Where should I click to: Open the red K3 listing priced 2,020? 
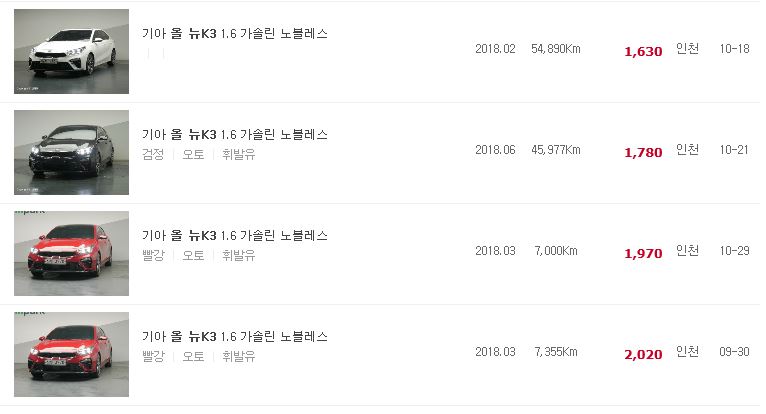pyautogui.click(x=235, y=337)
